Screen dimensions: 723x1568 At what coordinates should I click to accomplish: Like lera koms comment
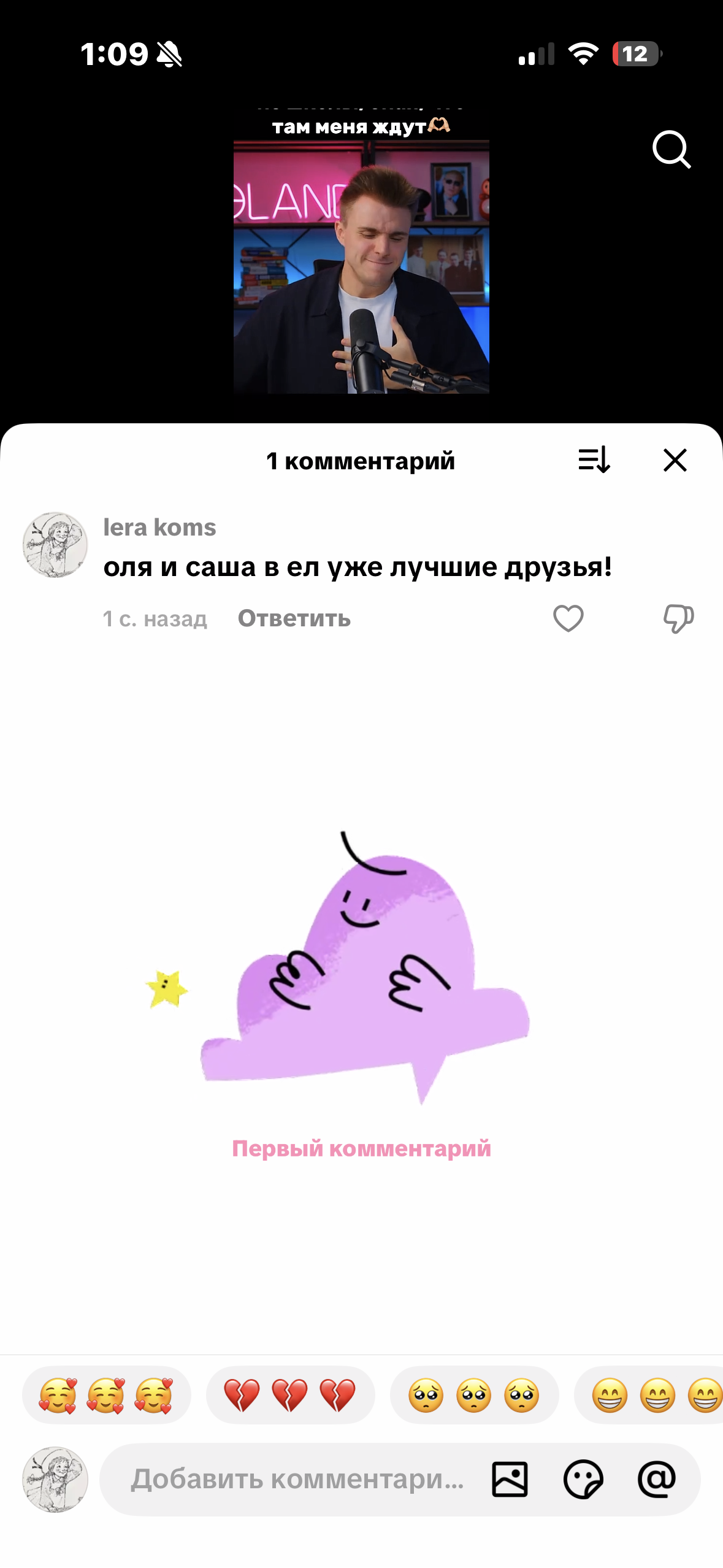click(568, 618)
